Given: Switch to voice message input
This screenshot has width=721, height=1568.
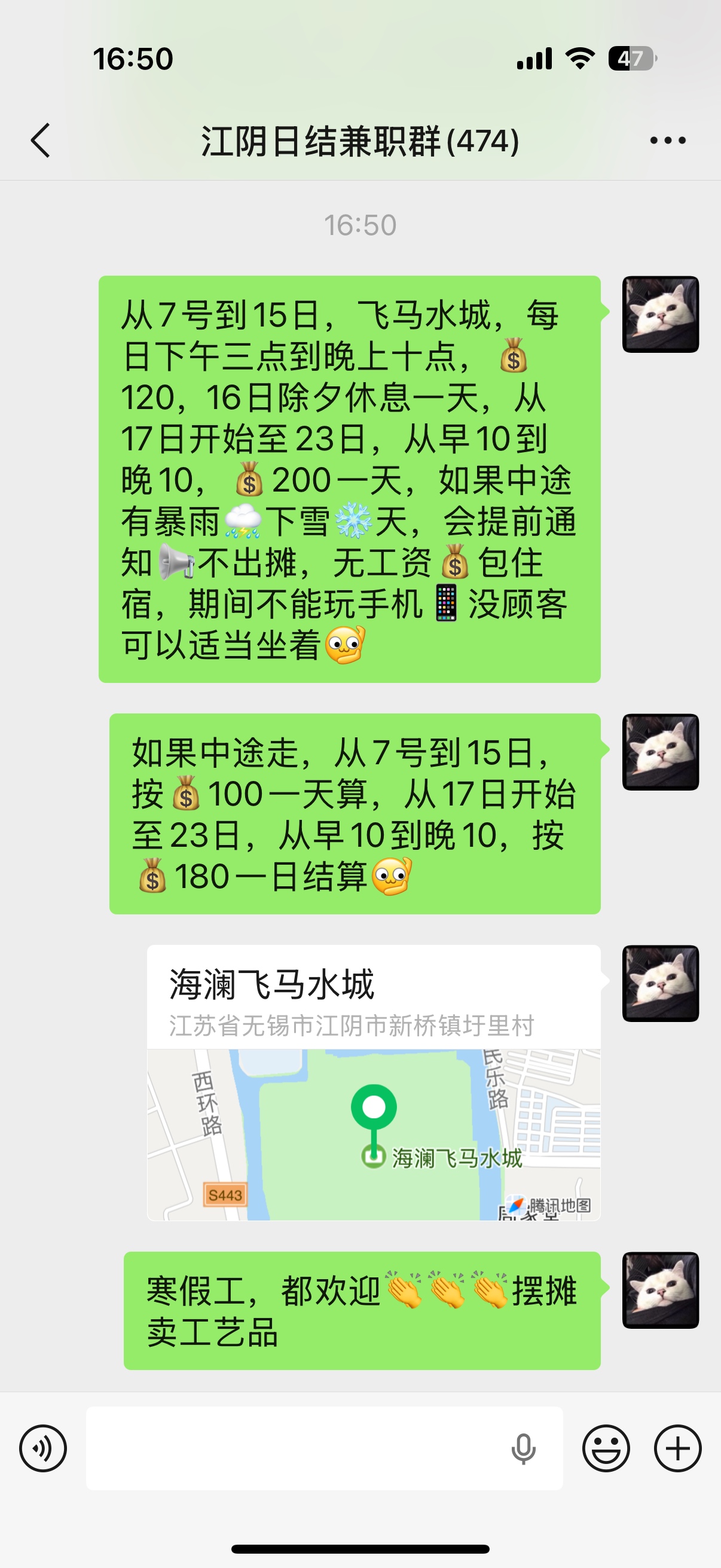Looking at the screenshot, I should pyautogui.click(x=42, y=1448).
